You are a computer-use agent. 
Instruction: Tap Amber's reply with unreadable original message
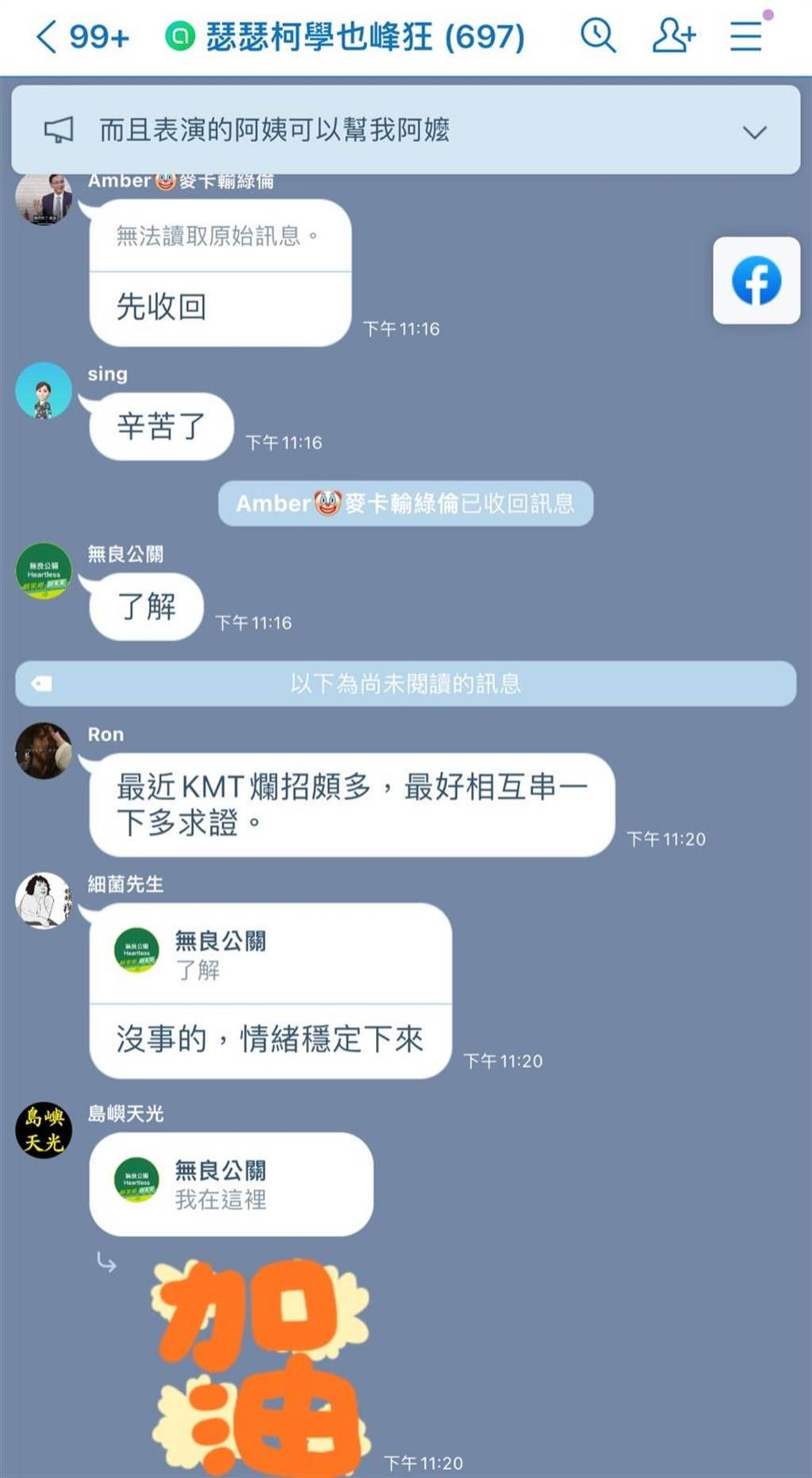coord(220,272)
